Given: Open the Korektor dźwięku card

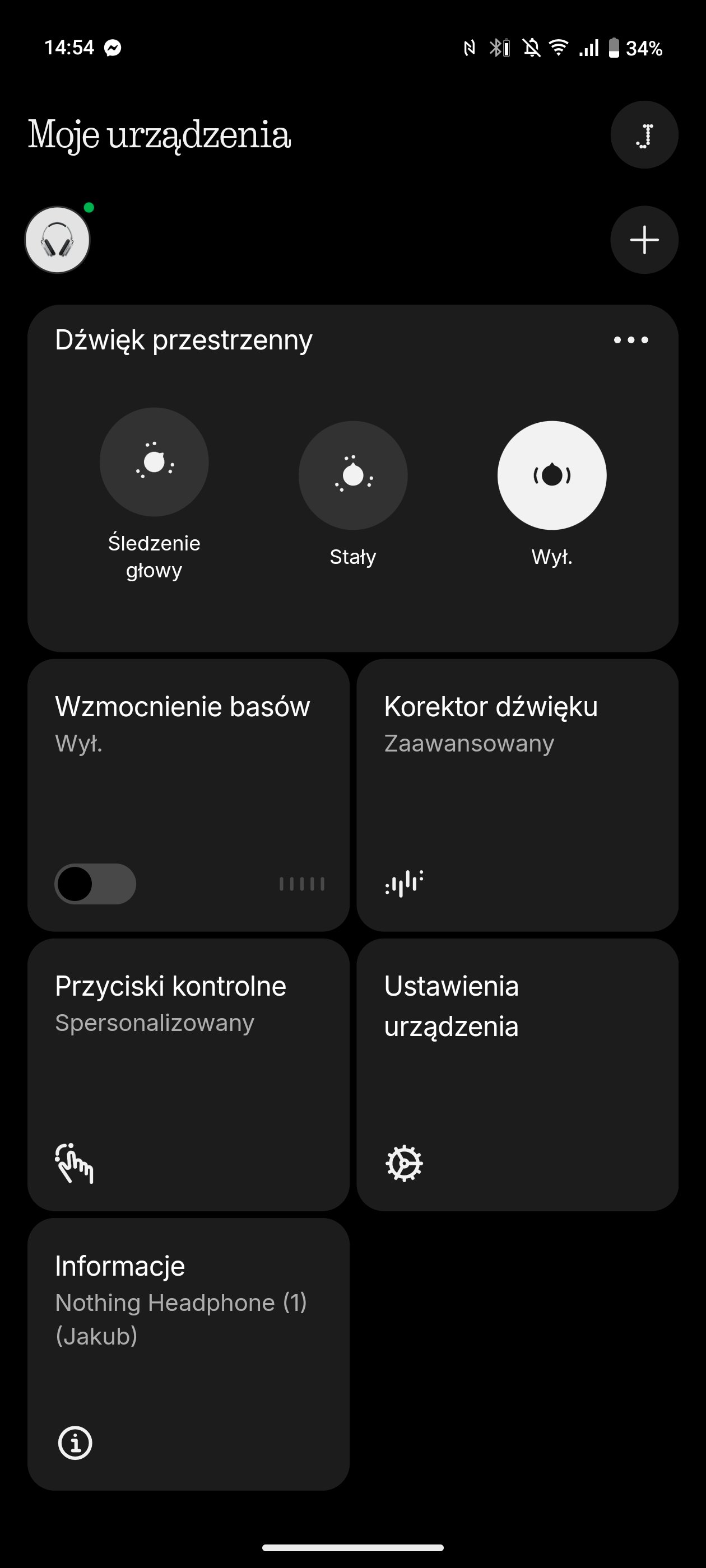Looking at the screenshot, I should [x=517, y=795].
